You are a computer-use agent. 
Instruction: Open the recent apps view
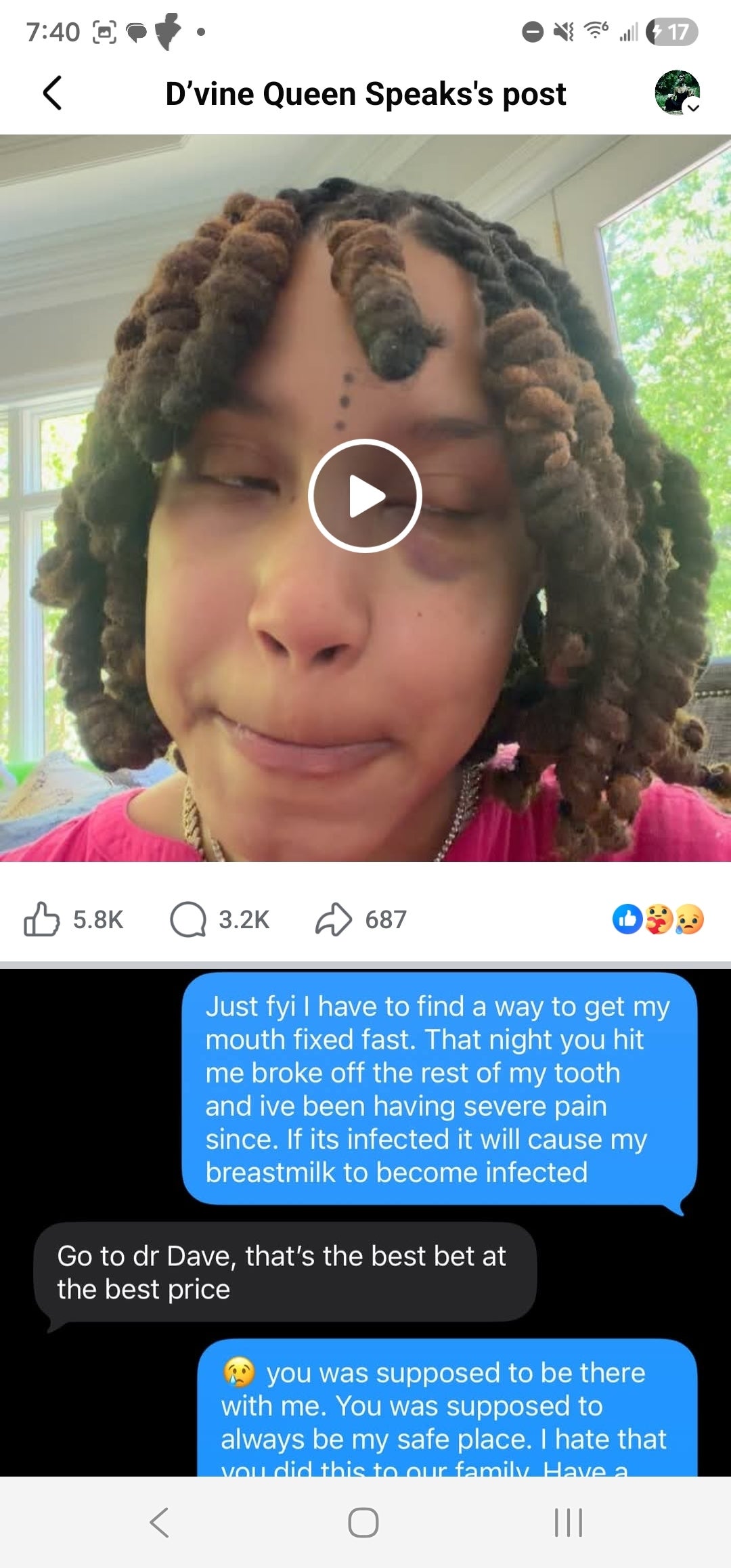(x=569, y=1523)
